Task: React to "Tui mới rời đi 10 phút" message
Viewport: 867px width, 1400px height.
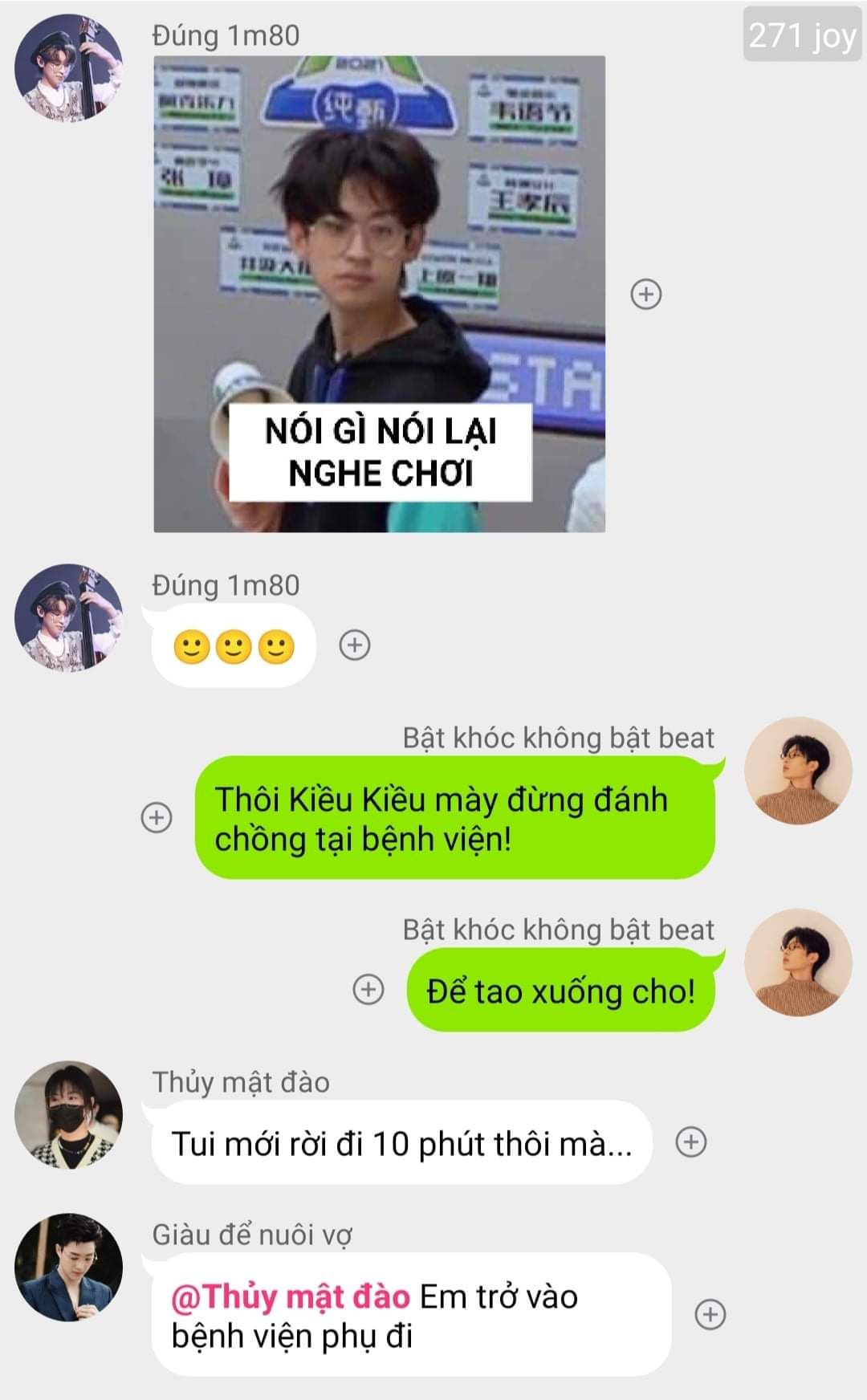Action: 691,1142
